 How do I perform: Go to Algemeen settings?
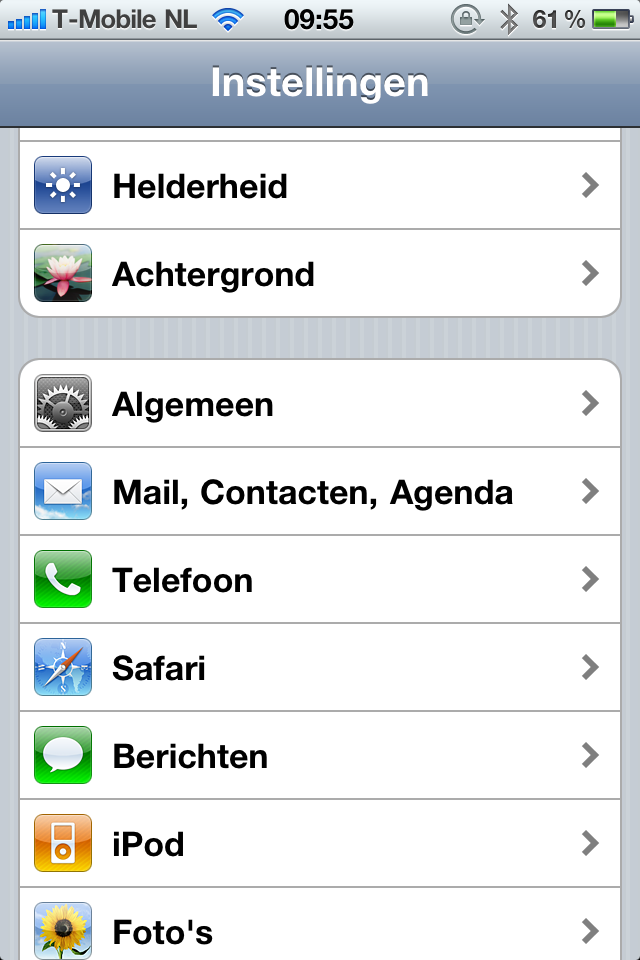[x=320, y=404]
